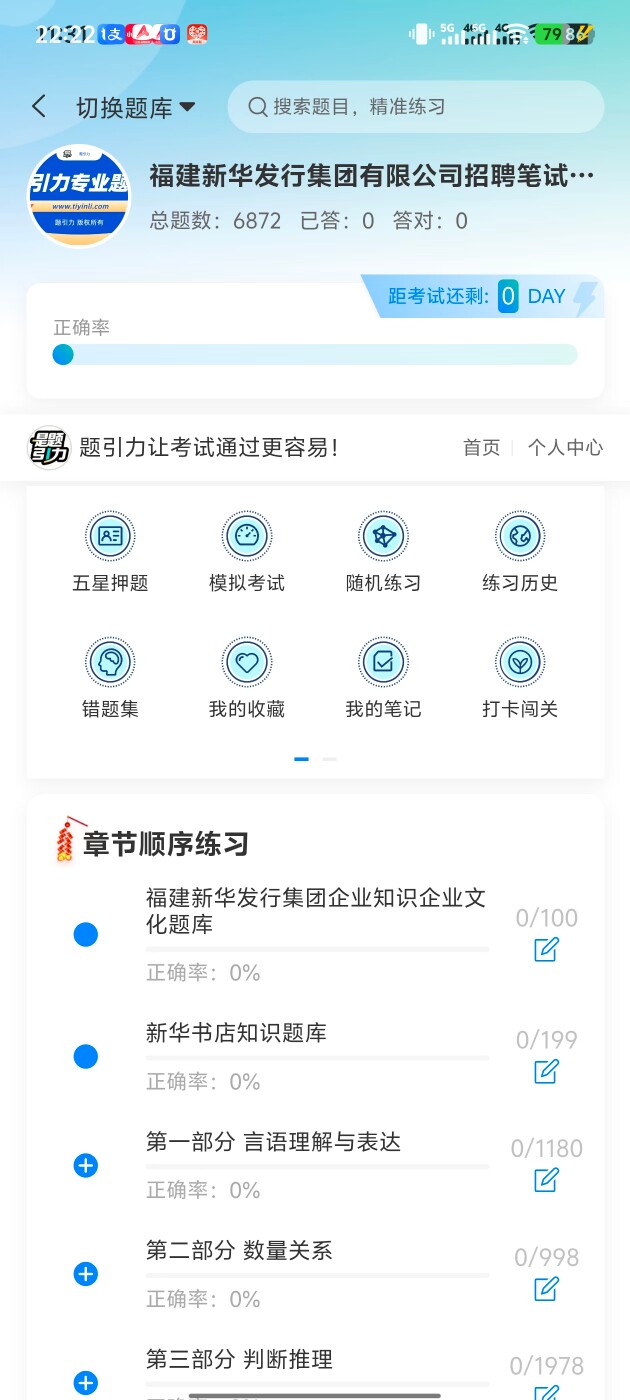The height and width of the screenshot is (1400, 630).
Task: Open the 切换题库 dropdown
Action: click(135, 108)
